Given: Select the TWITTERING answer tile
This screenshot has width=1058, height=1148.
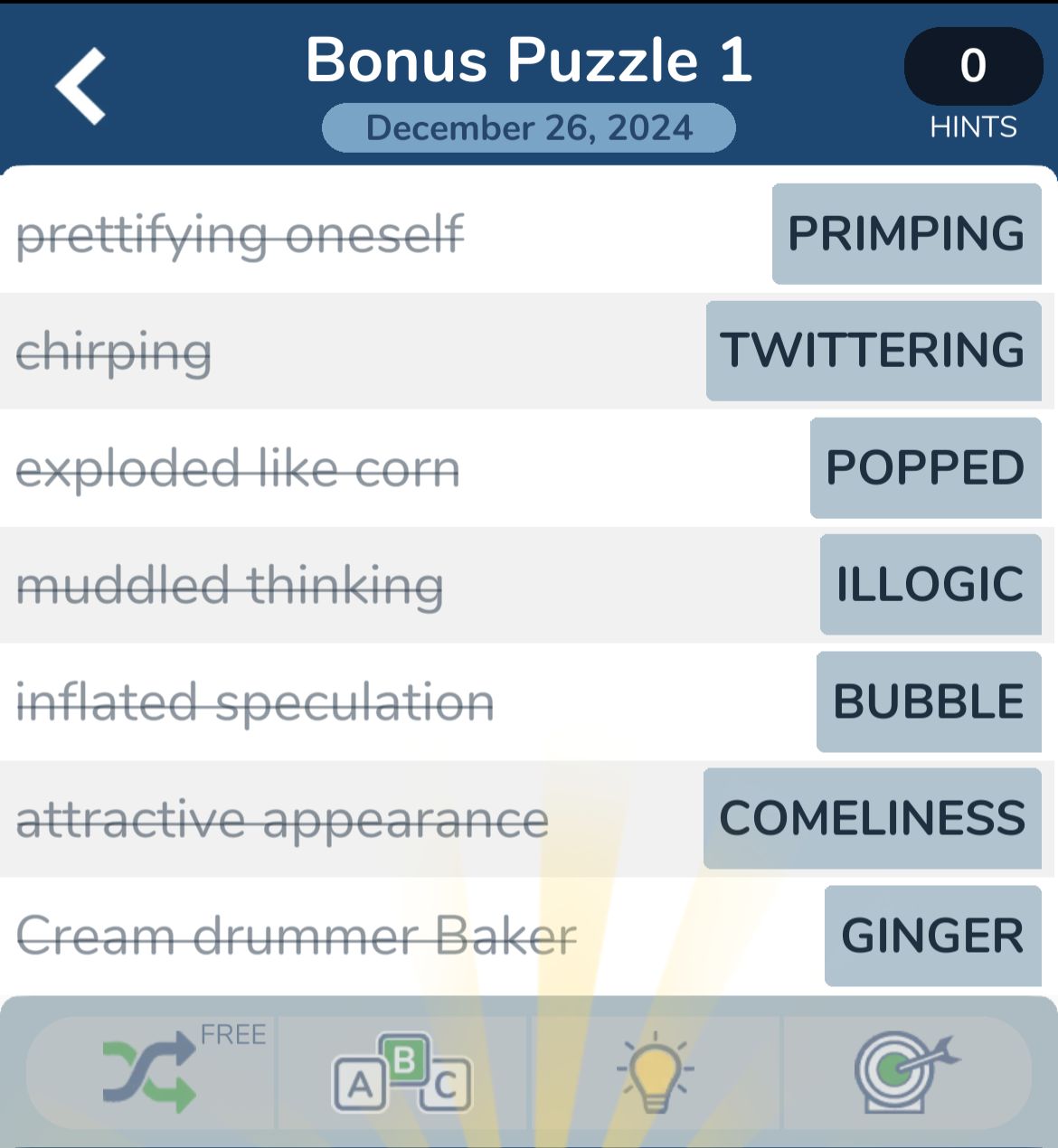Looking at the screenshot, I should pyautogui.click(x=873, y=351).
